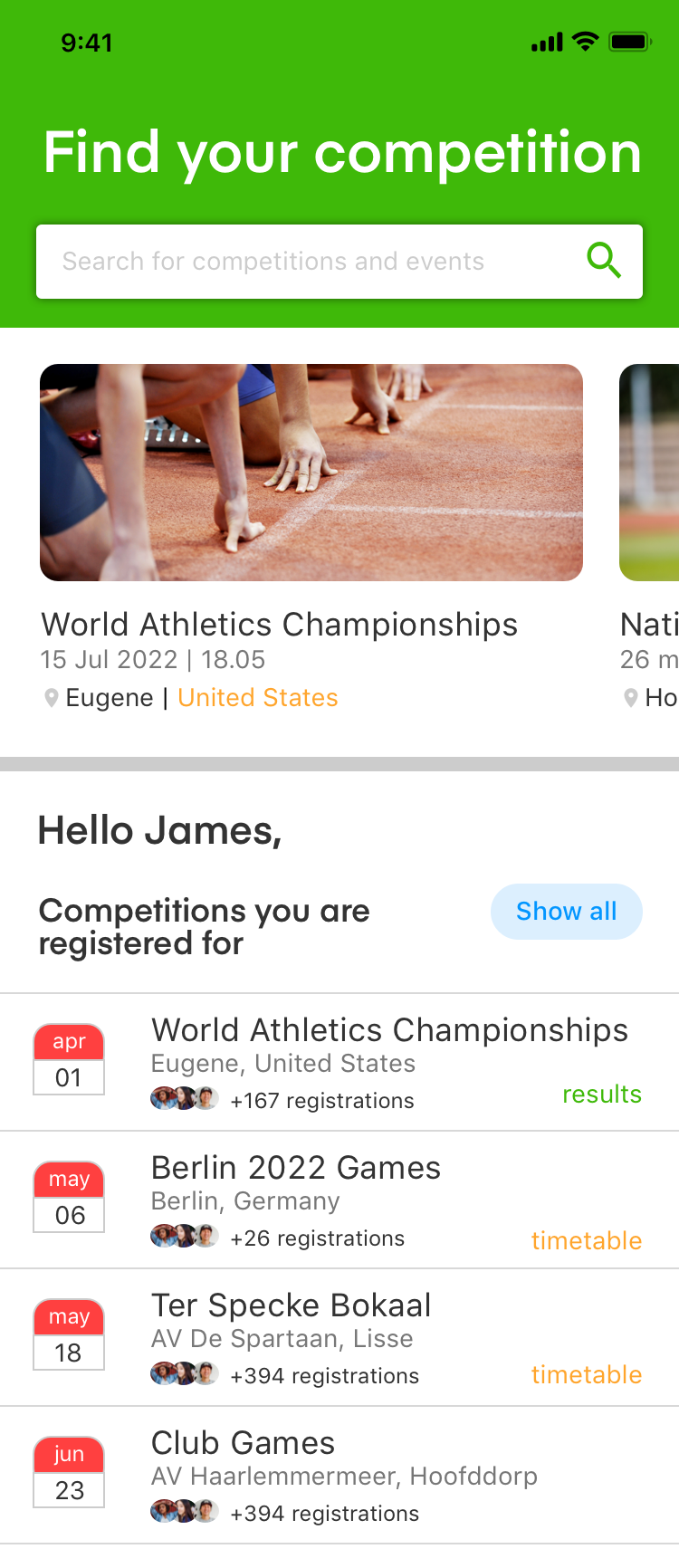Tap the partially visible National competition card
679x1568 pixels.
pyautogui.click(x=648, y=472)
